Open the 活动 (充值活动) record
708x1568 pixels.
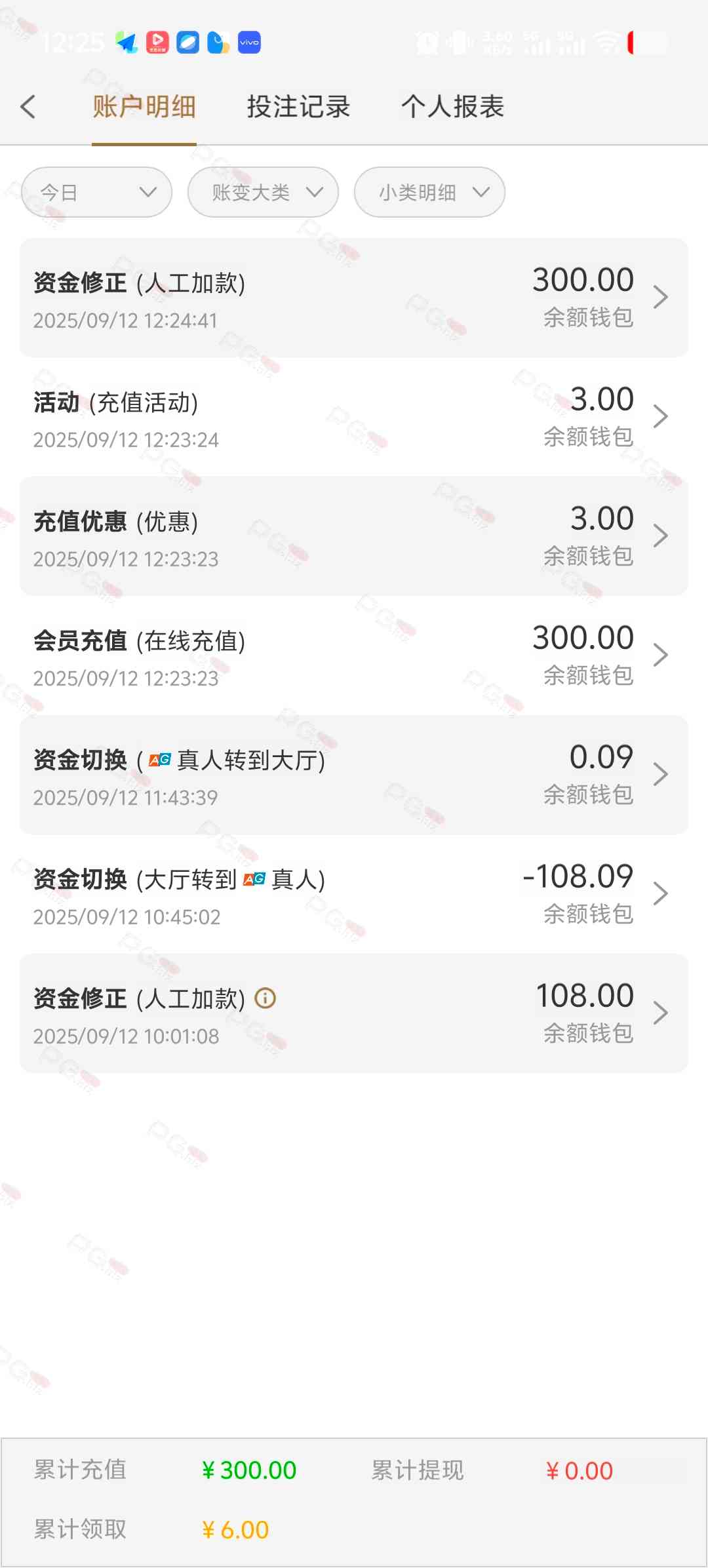(x=354, y=418)
